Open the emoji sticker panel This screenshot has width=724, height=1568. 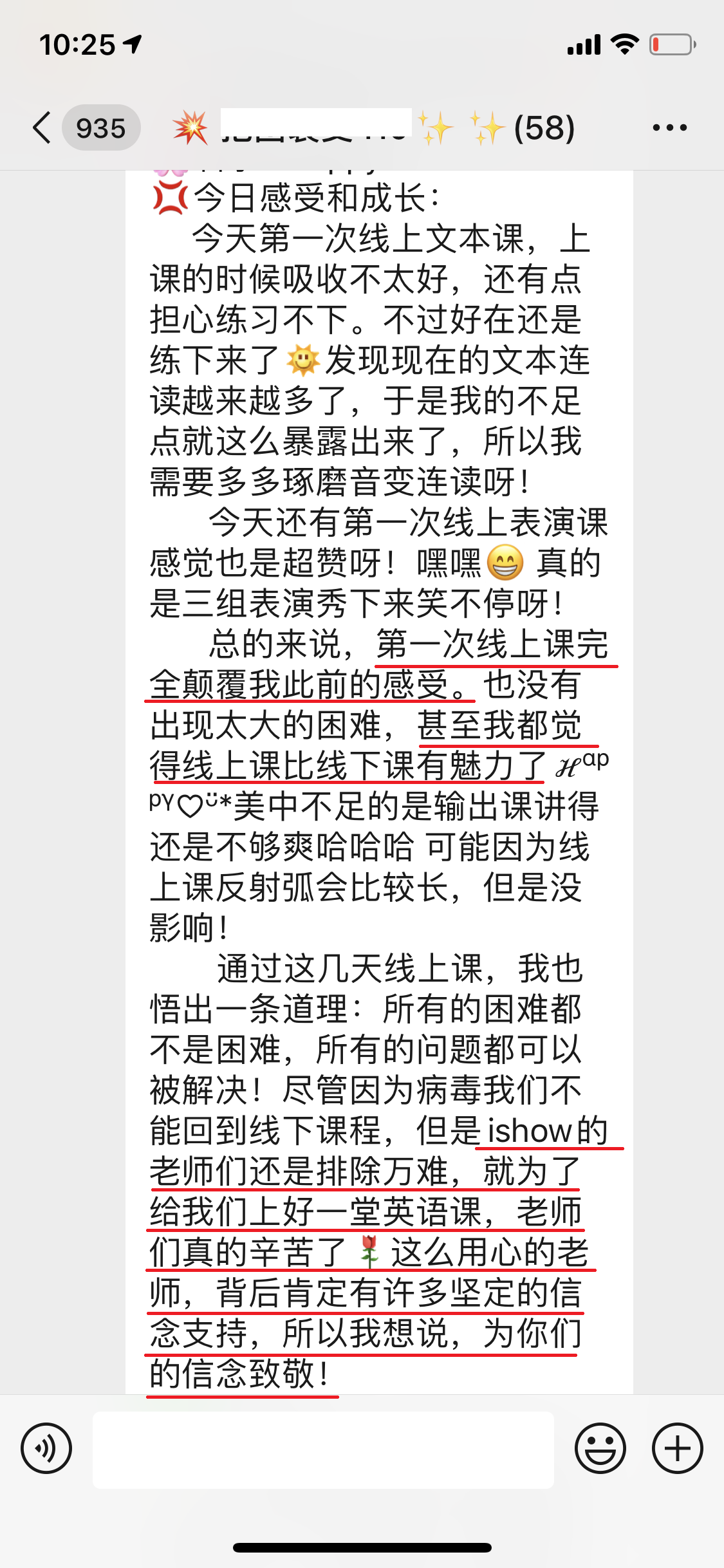[600, 1448]
